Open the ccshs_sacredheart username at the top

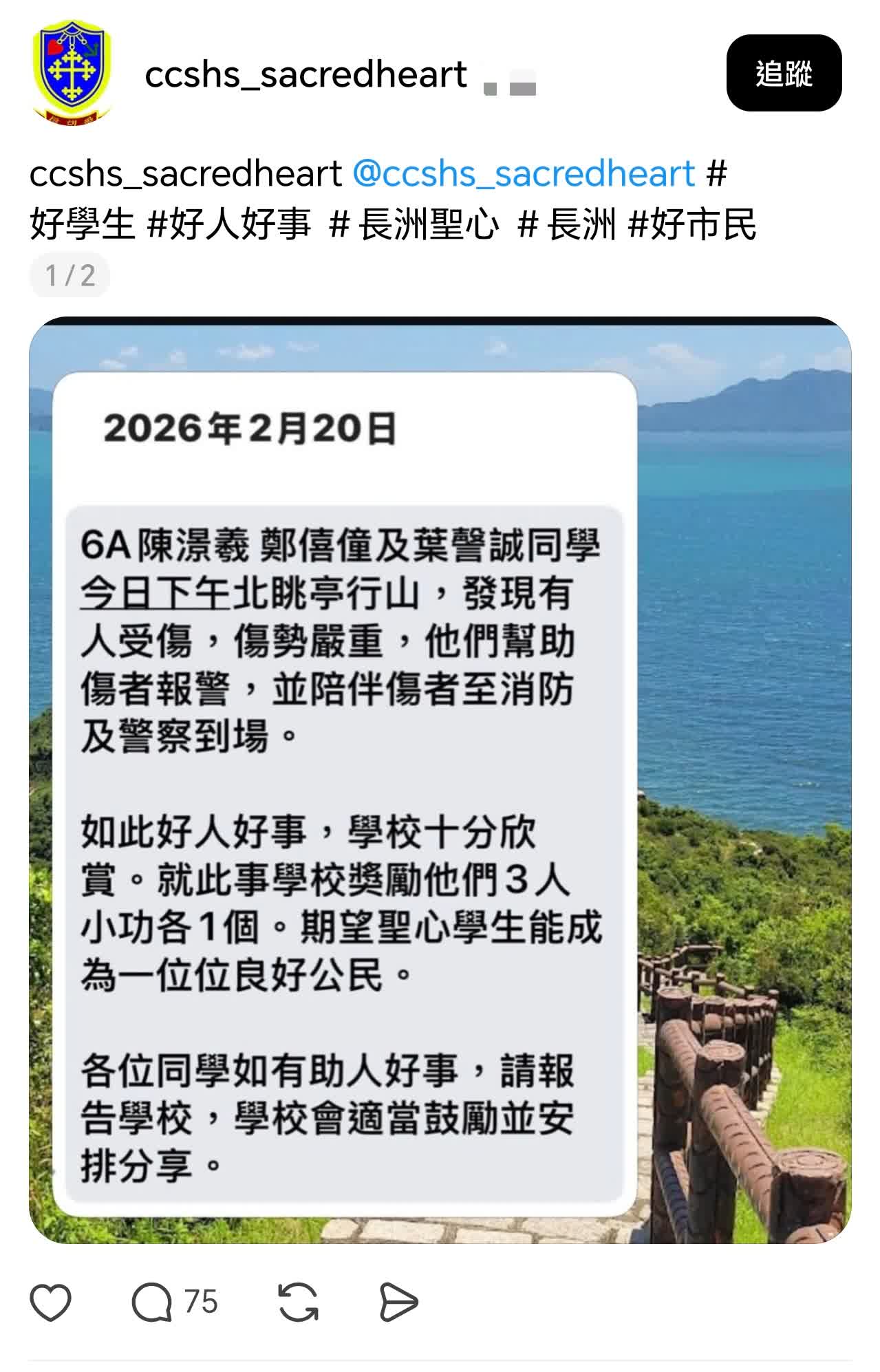tap(305, 74)
